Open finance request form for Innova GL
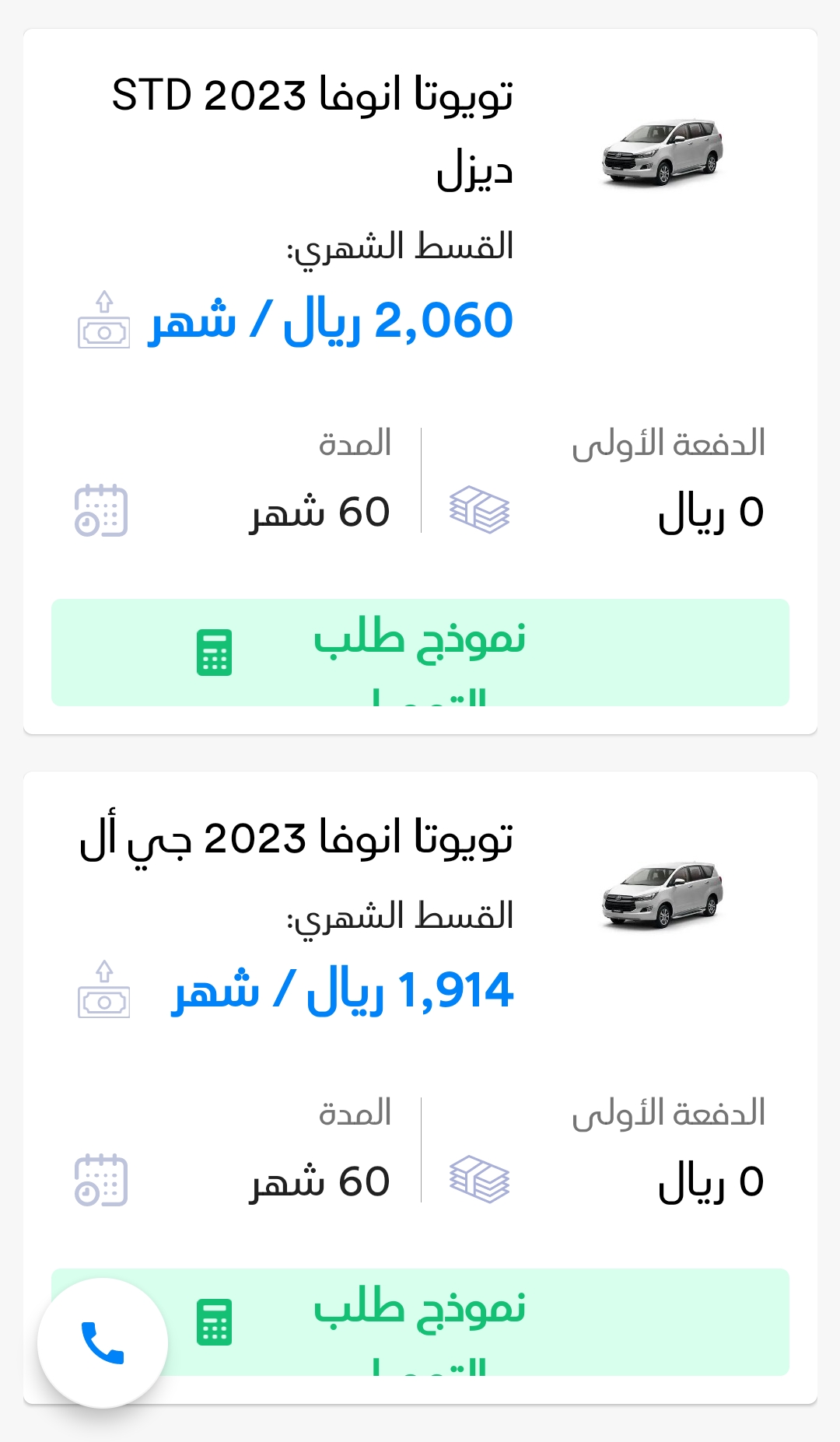The image size is (840, 1442). (420, 1322)
